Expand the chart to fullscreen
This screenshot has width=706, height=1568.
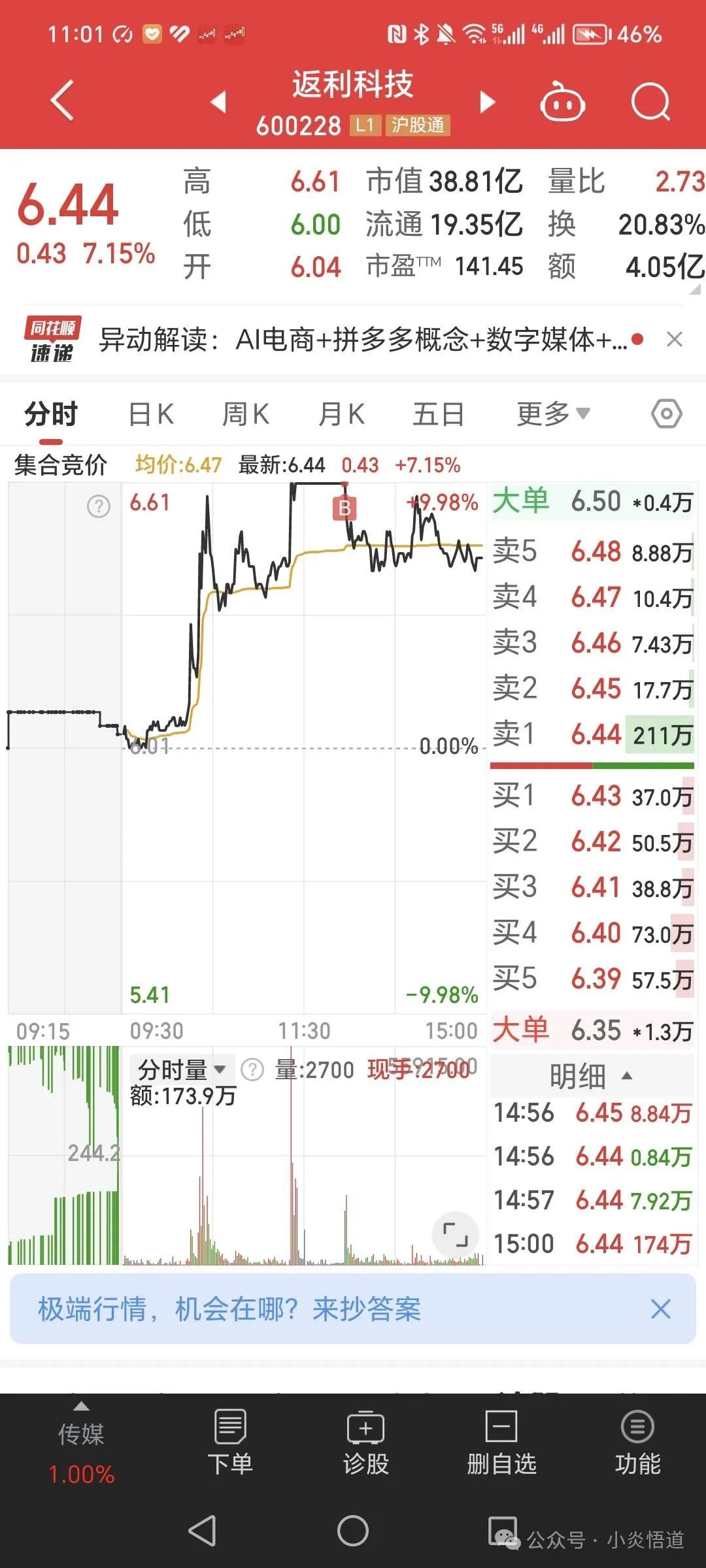click(x=456, y=1234)
